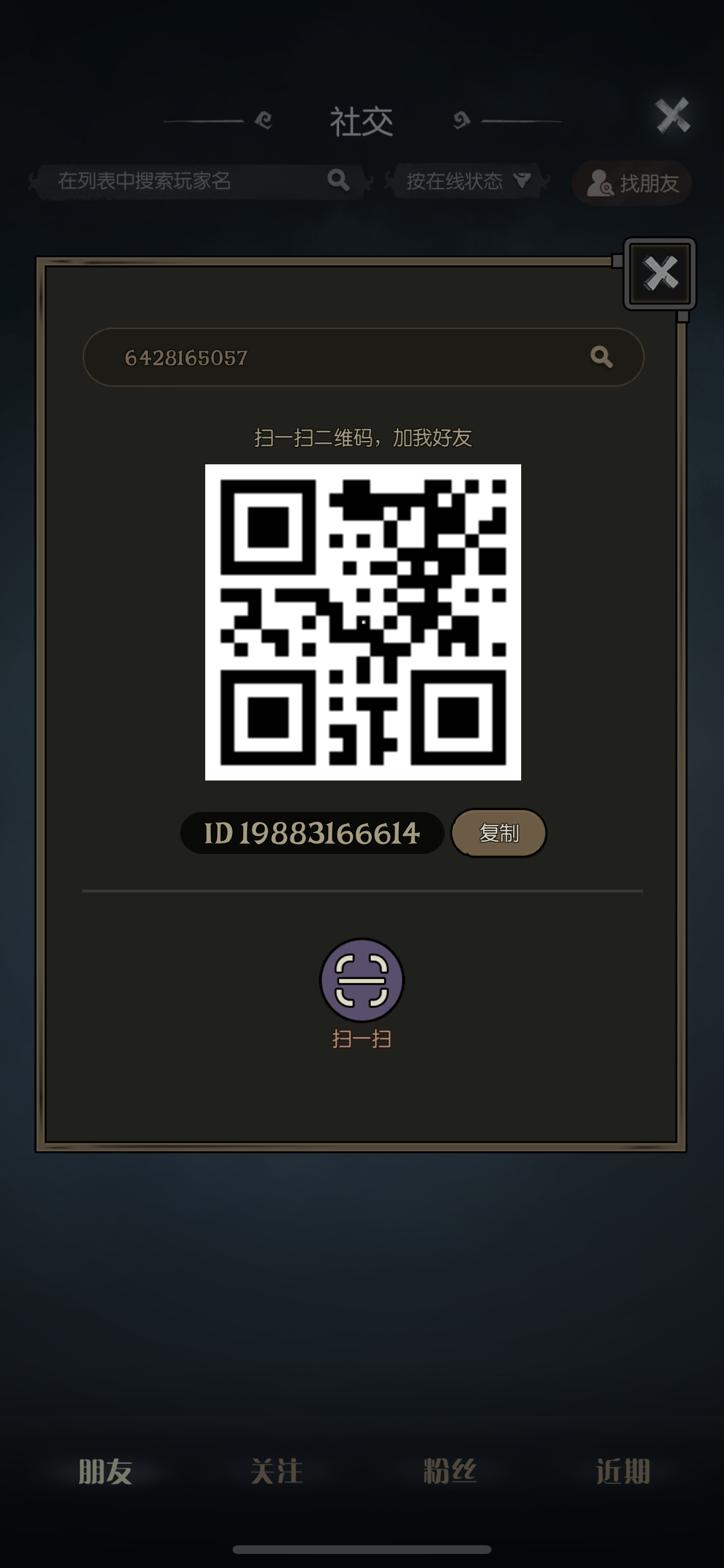Screen dimensions: 724x1568
Task: Click the magnifier icon in the ID search field
Action: pos(602,358)
